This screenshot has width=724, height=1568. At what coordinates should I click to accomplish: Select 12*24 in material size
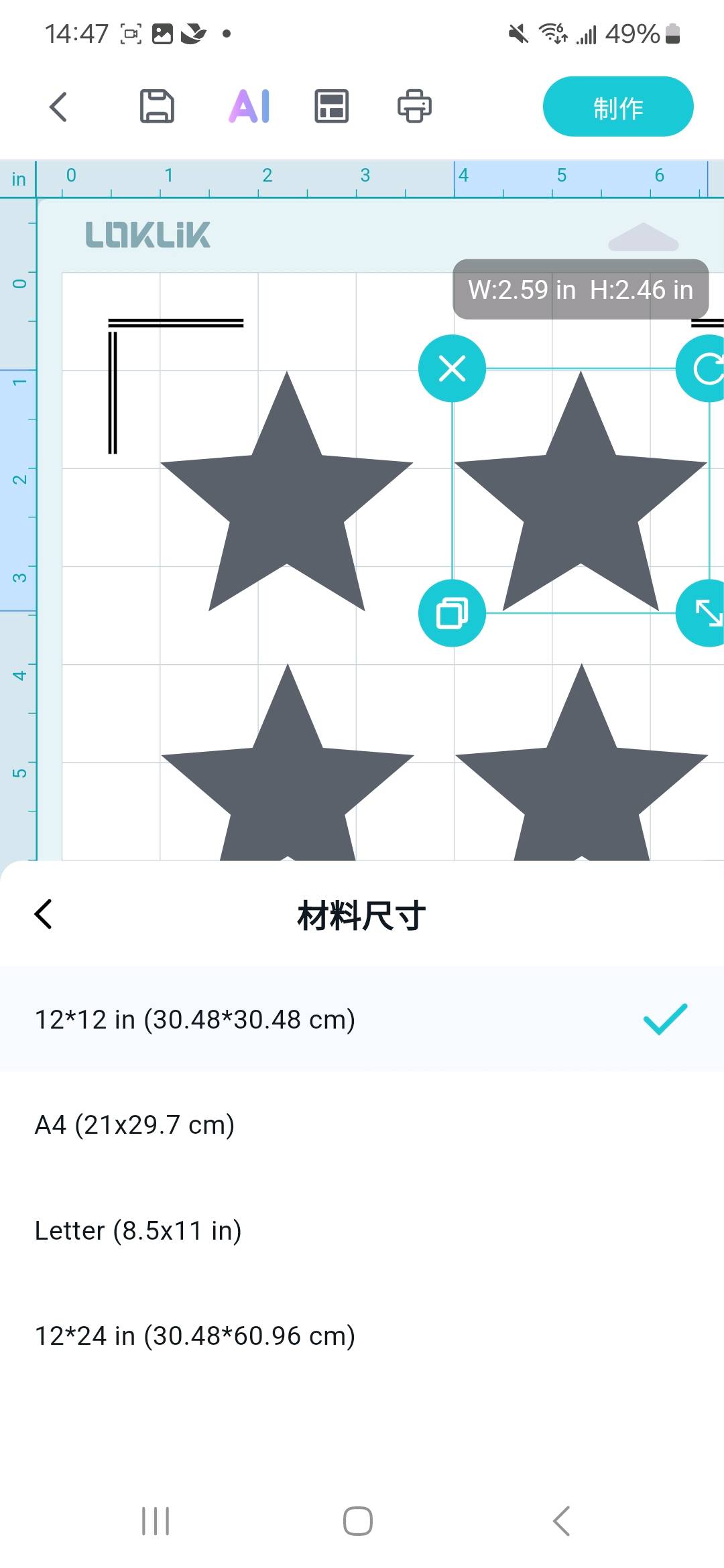194,1335
